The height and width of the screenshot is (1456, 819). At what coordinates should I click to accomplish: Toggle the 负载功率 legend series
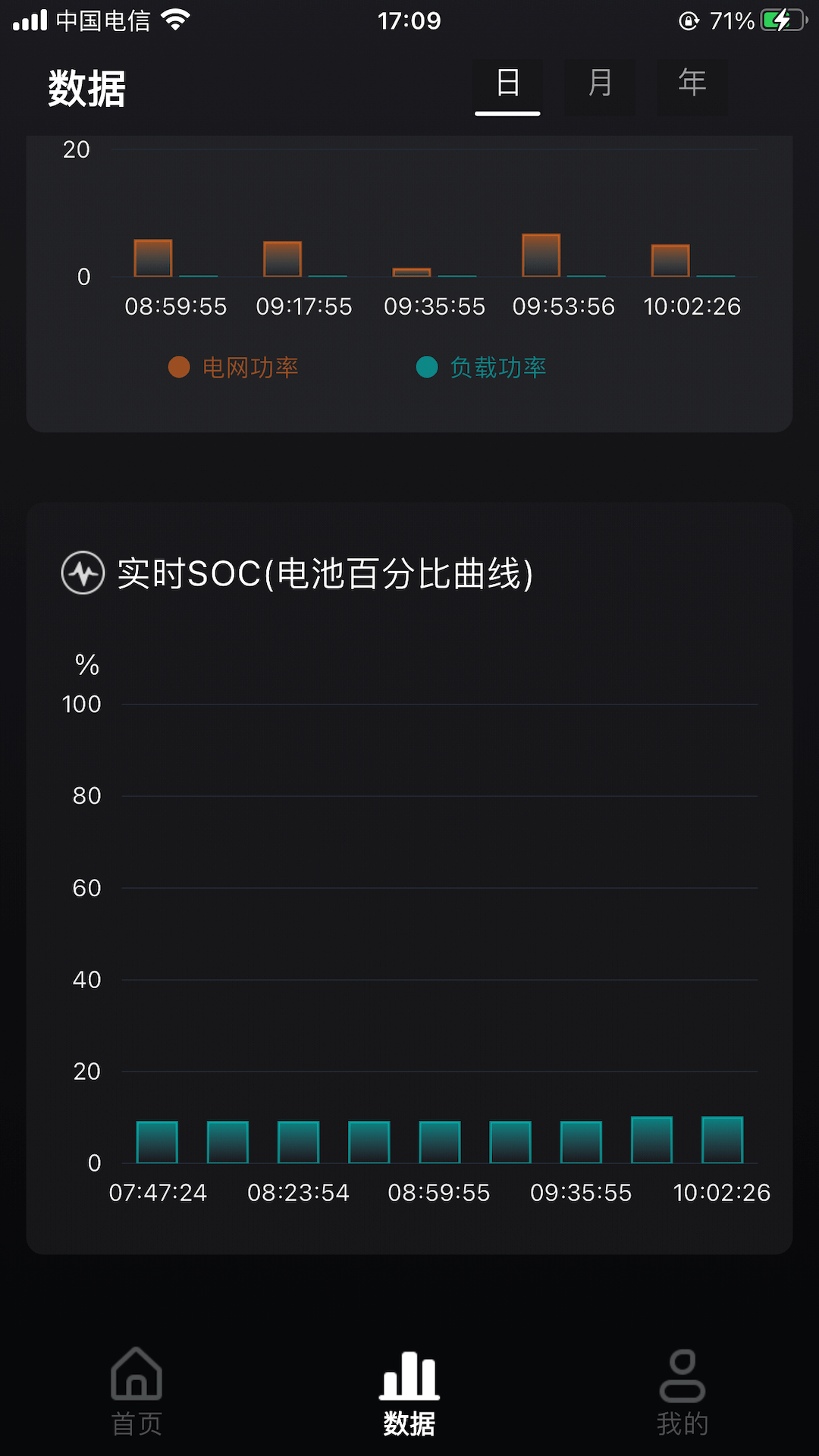[x=482, y=368]
